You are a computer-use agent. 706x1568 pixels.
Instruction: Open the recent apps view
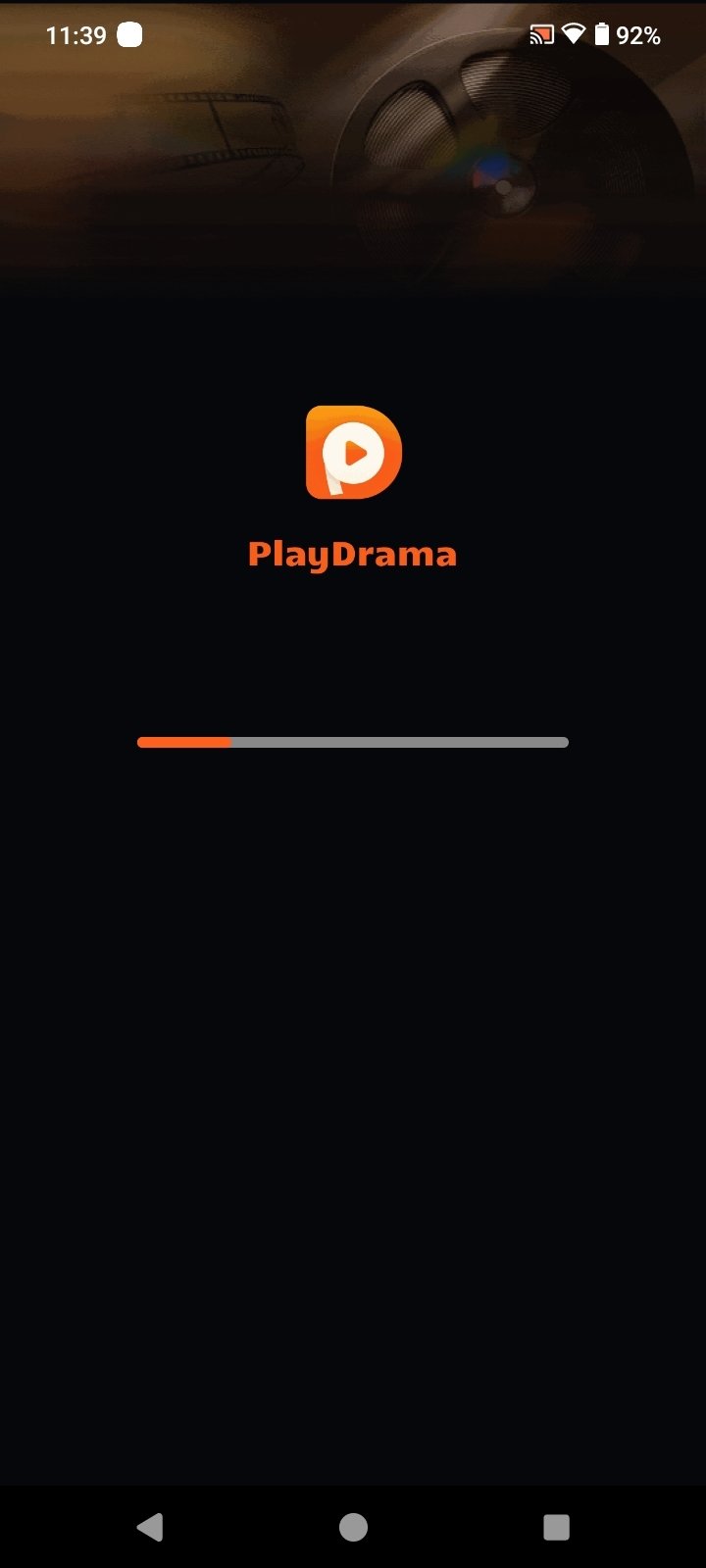(x=556, y=1527)
